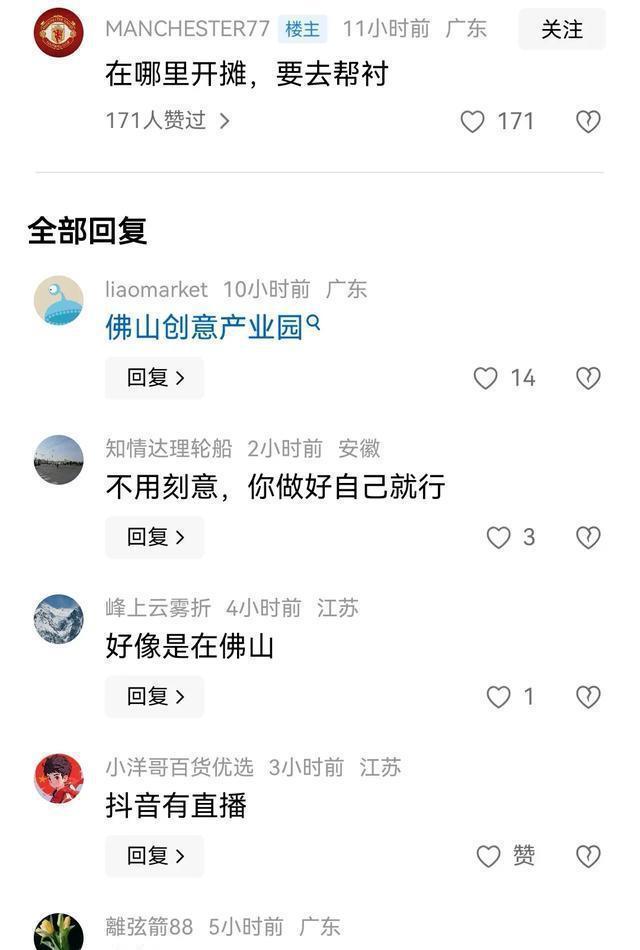Like liaomarket's comment with 14 likes
640x950 pixels.
point(486,378)
